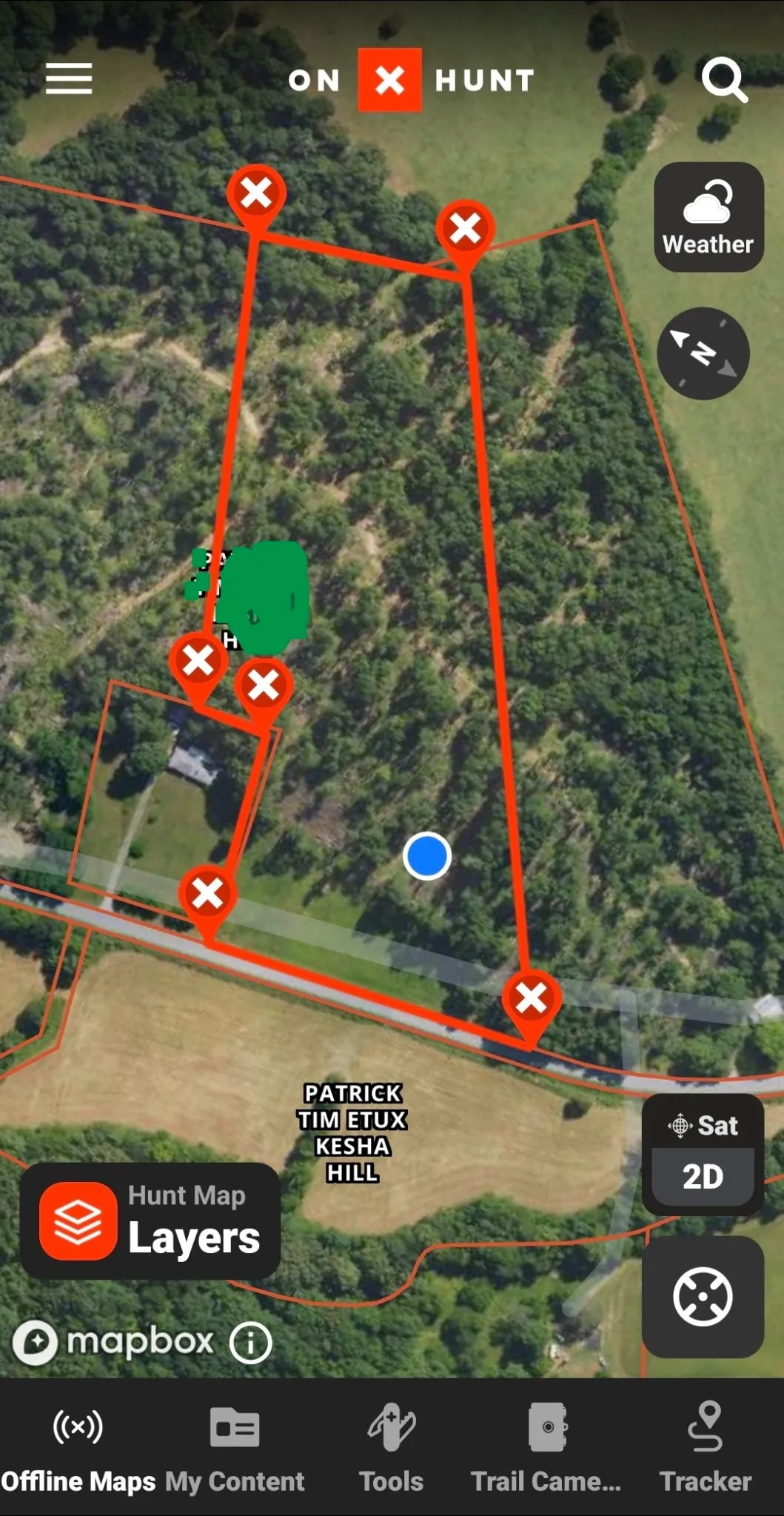Viewport: 784px width, 1516px height.
Task: Show Mapbox attribution info
Action: pyautogui.click(x=250, y=1342)
